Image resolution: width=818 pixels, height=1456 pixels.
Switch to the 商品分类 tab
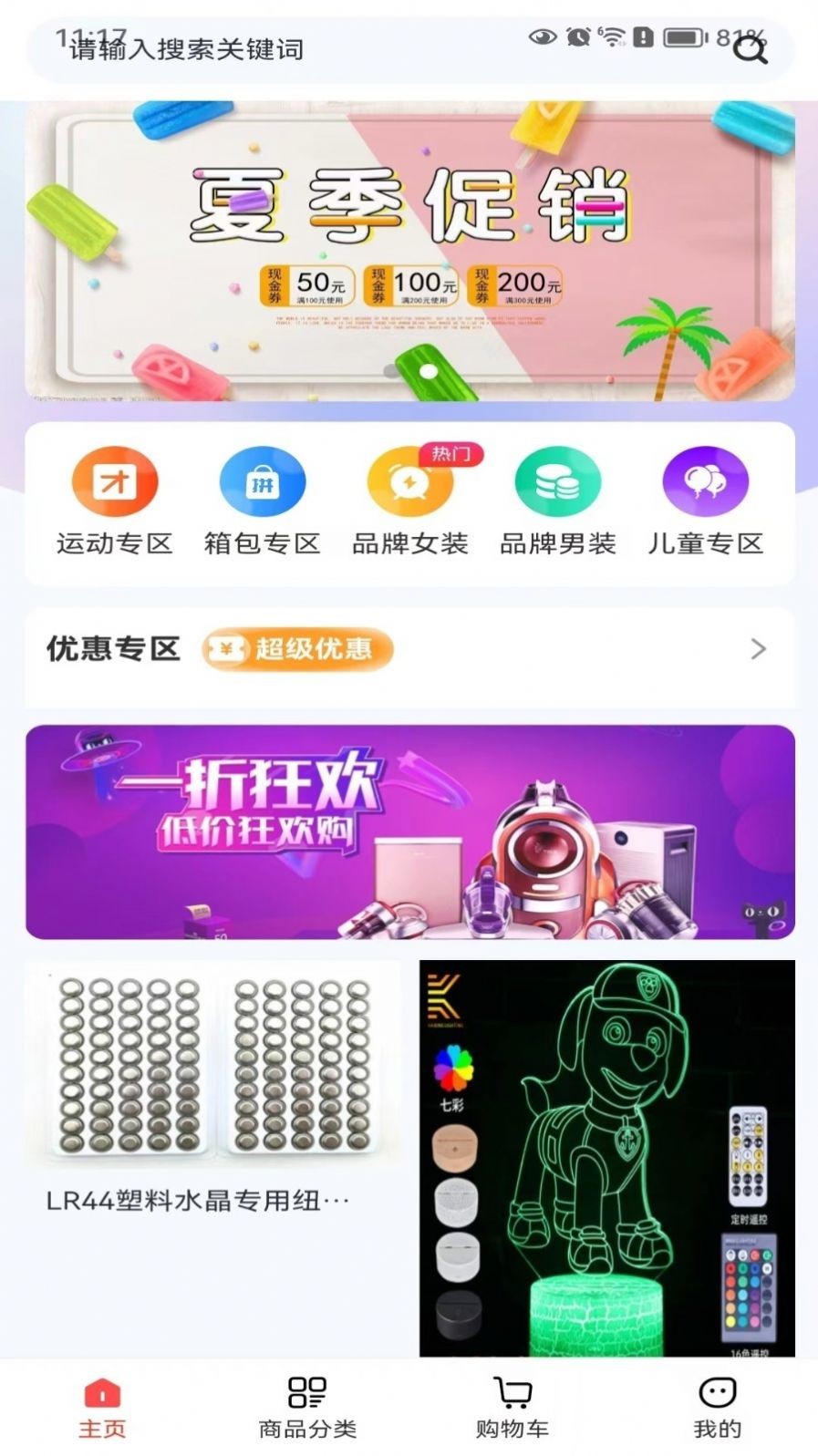point(307,1408)
